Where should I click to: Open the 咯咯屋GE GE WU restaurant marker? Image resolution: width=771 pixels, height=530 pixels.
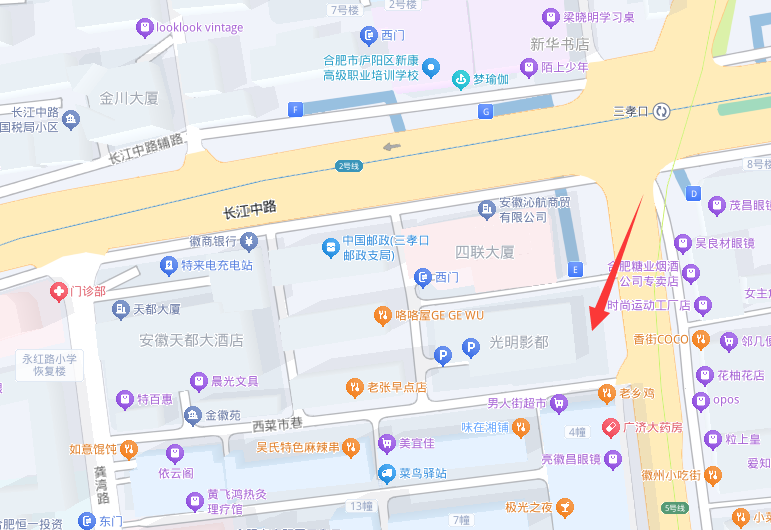coord(382,316)
